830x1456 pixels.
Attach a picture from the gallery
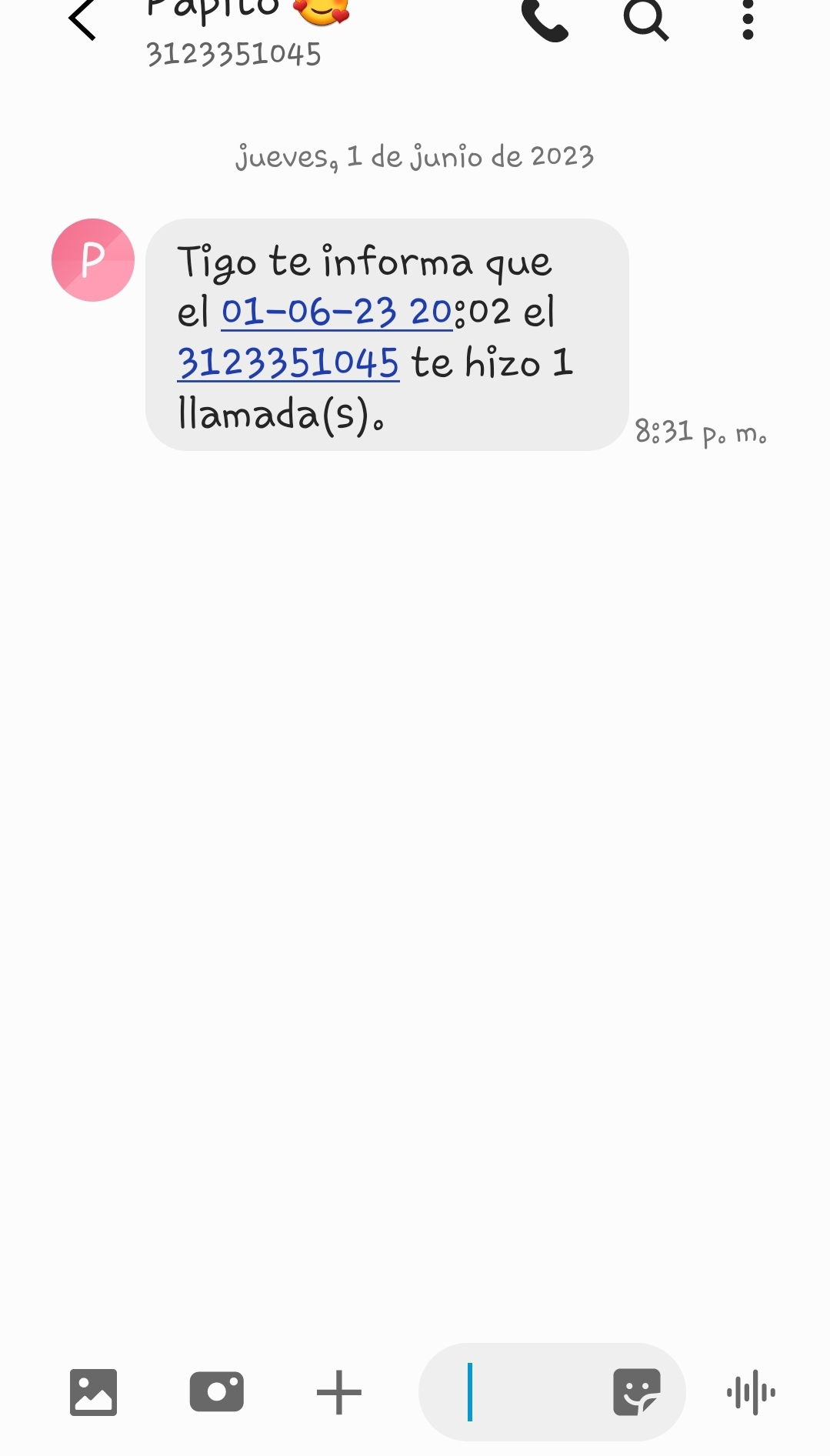click(93, 1392)
